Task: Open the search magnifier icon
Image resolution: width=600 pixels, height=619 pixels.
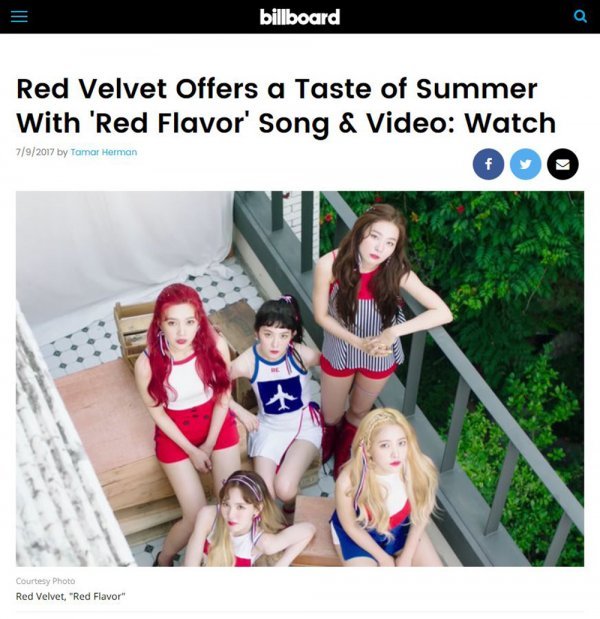Action: click(x=580, y=16)
